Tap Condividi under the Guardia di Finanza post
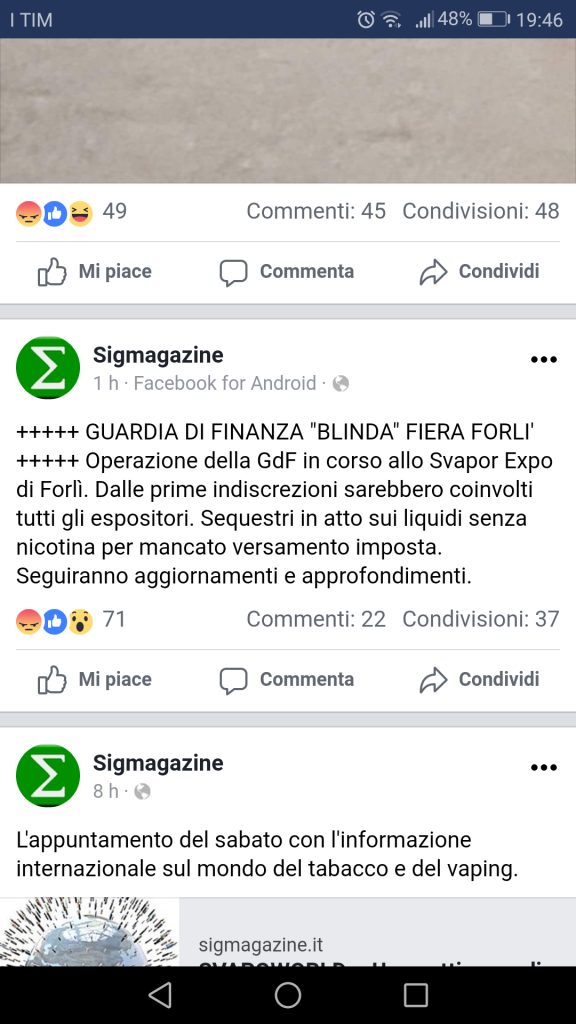The image size is (576, 1024). [479, 680]
